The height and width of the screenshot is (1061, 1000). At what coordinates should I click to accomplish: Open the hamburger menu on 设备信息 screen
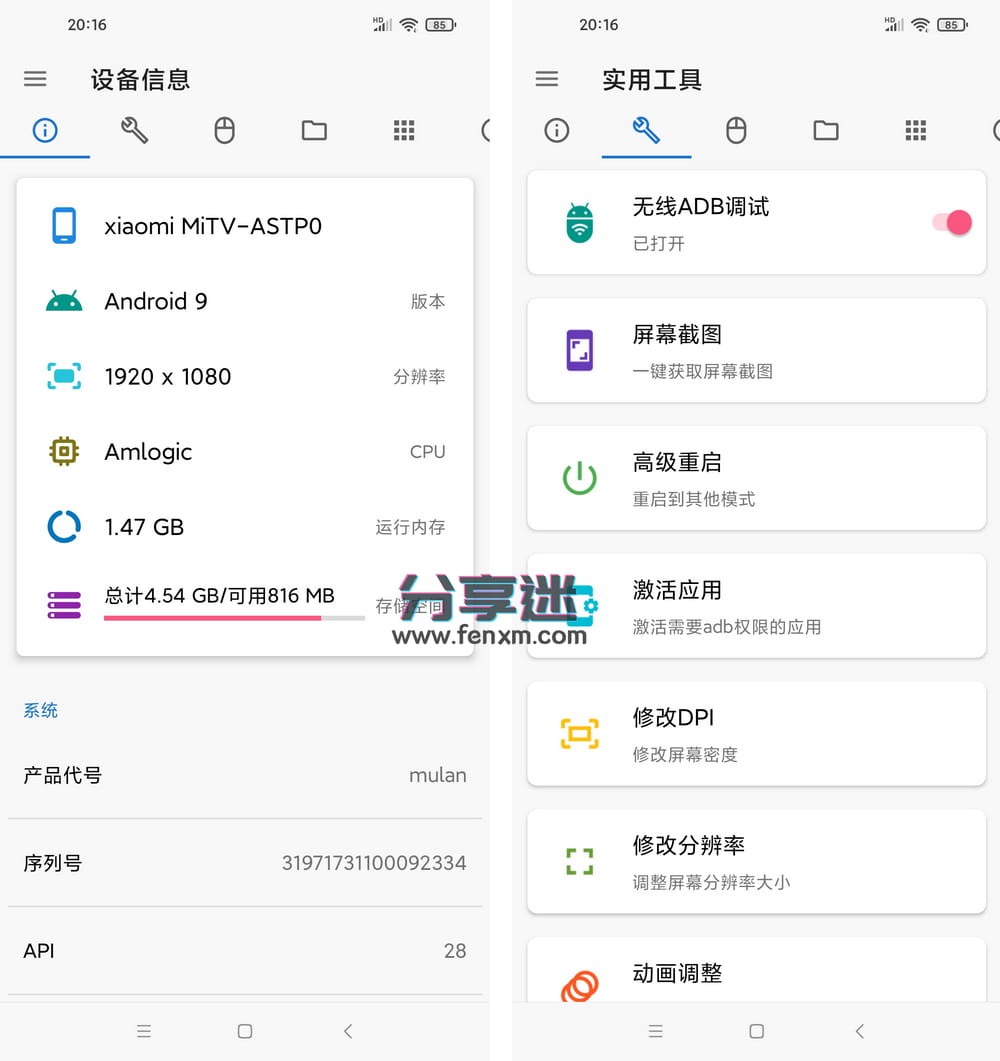click(x=35, y=79)
